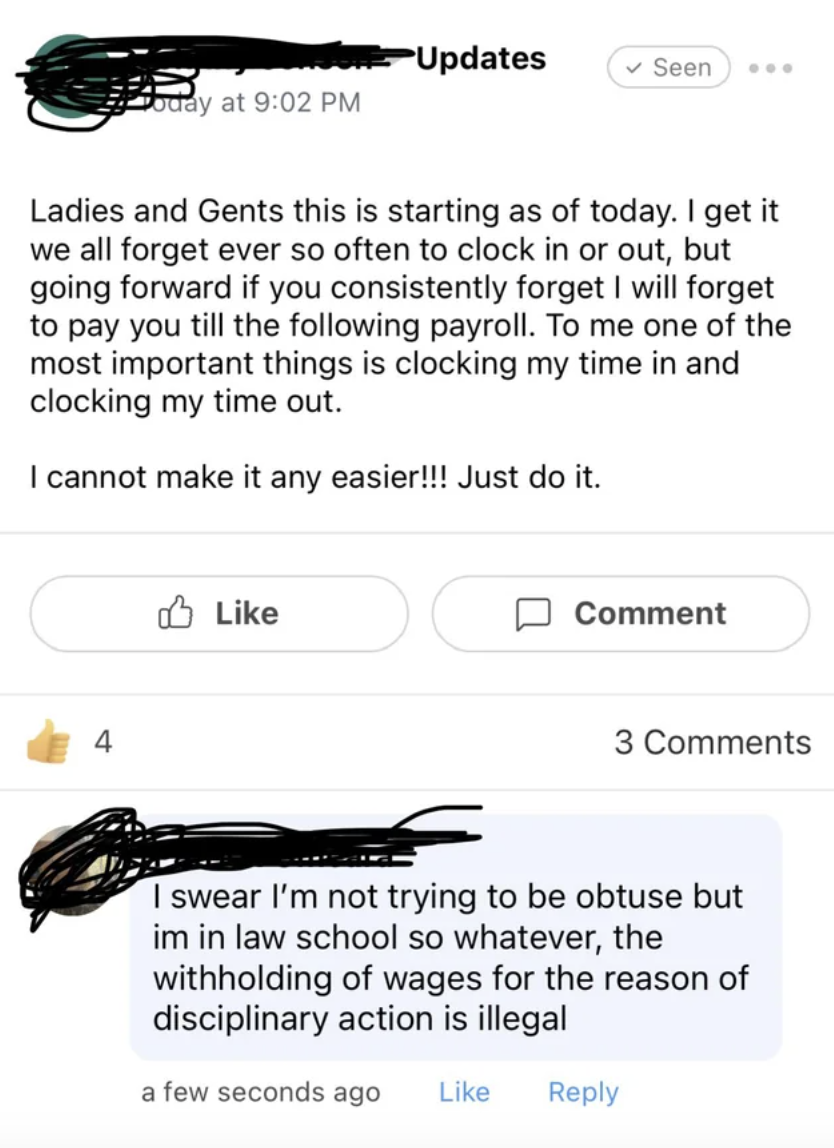The width and height of the screenshot is (834, 1148).
Task: Toggle Like on the law school comment
Action: (464, 1092)
